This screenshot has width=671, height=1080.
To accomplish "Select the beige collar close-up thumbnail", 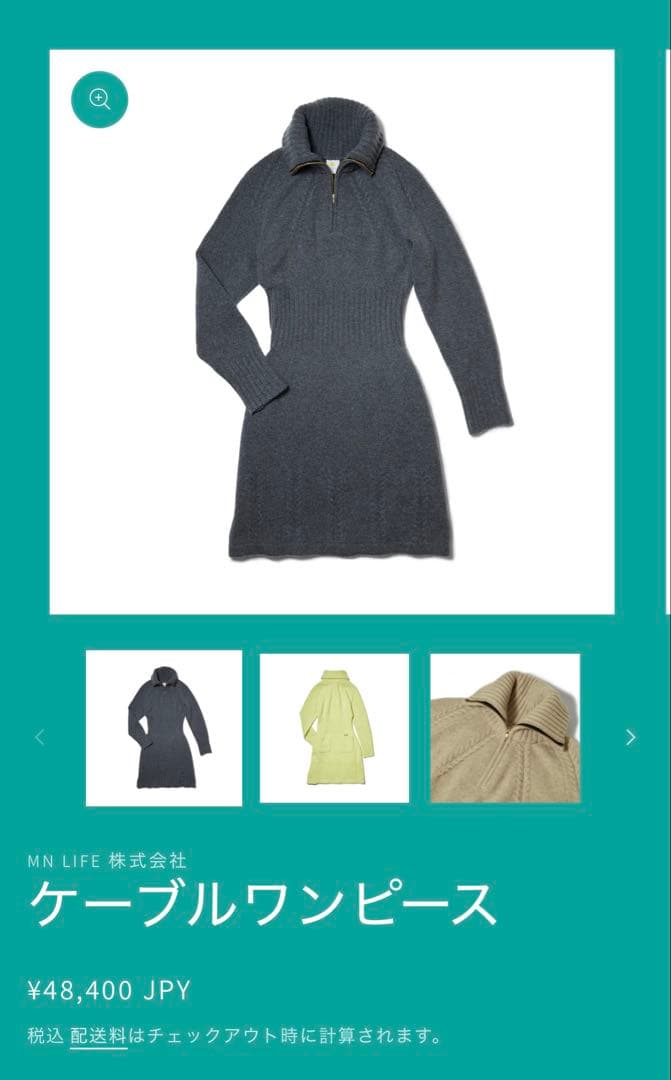I will click(505, 727).
